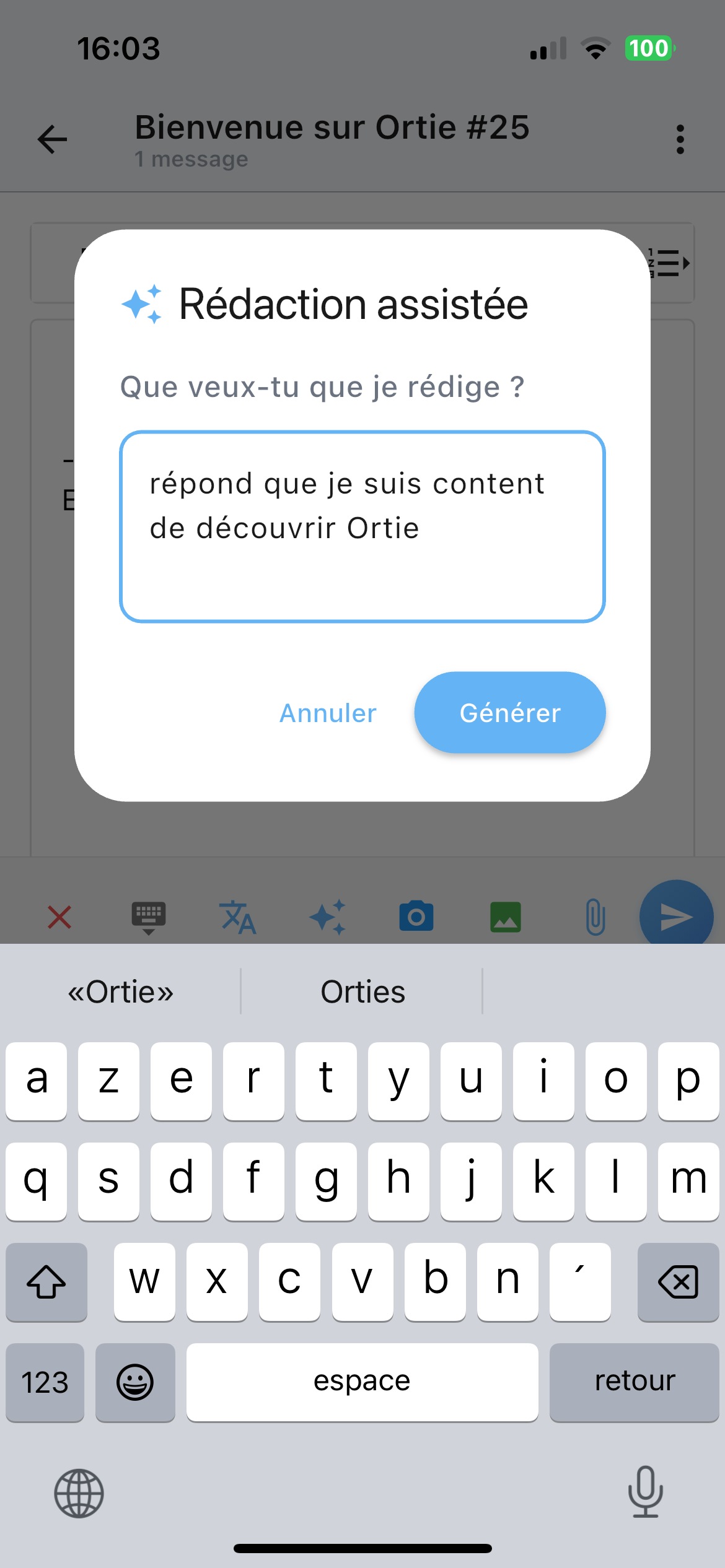Tap Générer to create the assisted draft
Image resolution: width=725 pixels, height=1568 pixels.
coord(509,713)
